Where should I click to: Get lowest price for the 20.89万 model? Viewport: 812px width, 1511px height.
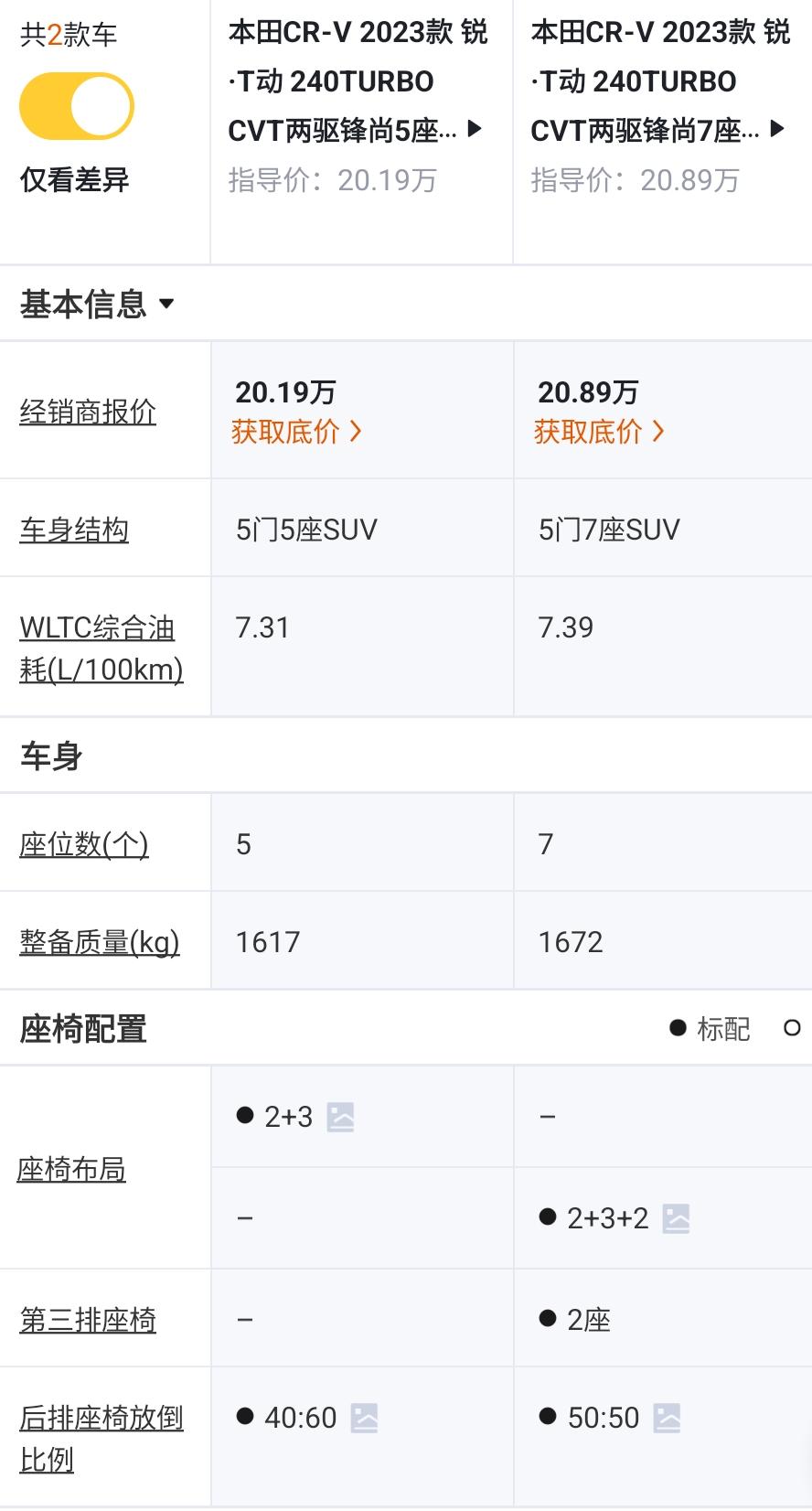pyautogui.click(x=599, y=432)
